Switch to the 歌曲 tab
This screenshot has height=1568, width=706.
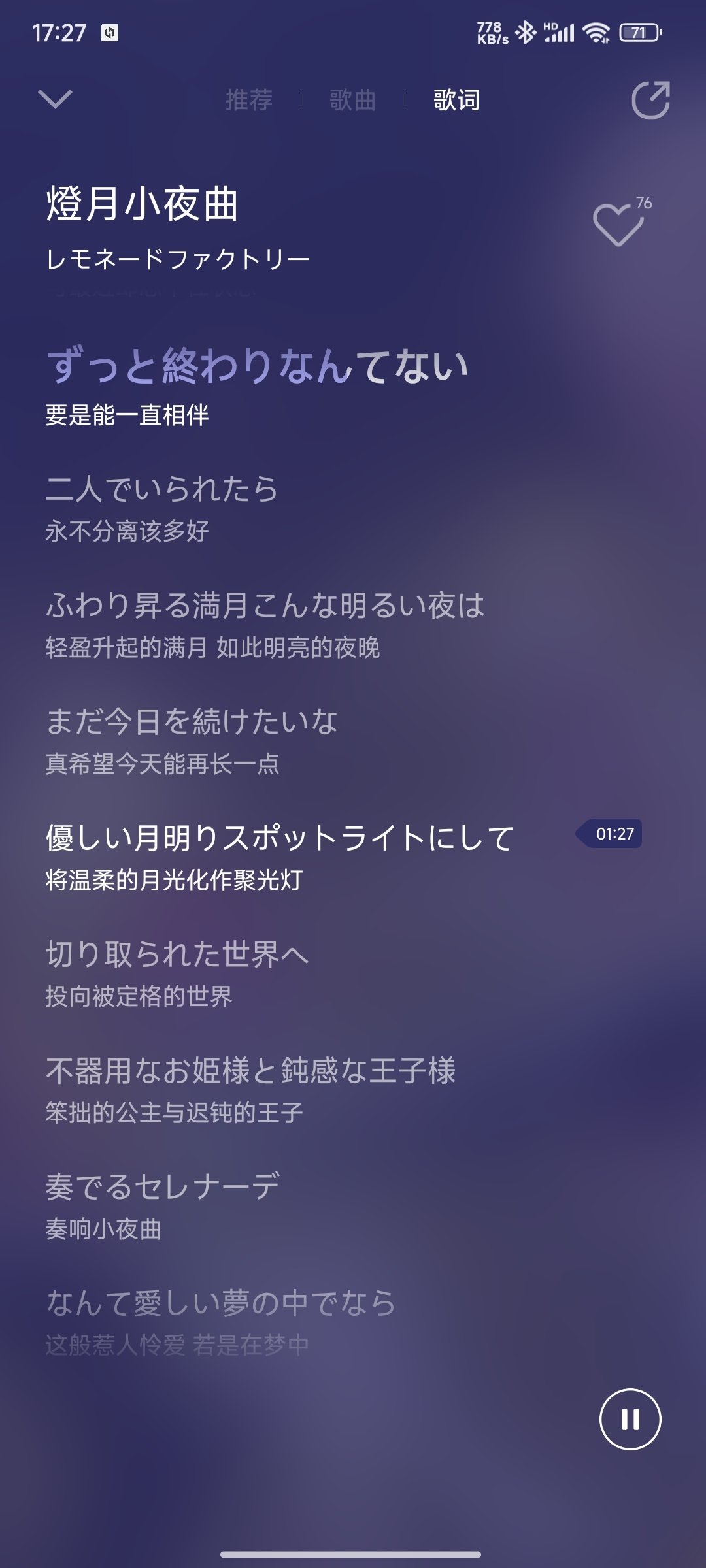pos(353,100)
